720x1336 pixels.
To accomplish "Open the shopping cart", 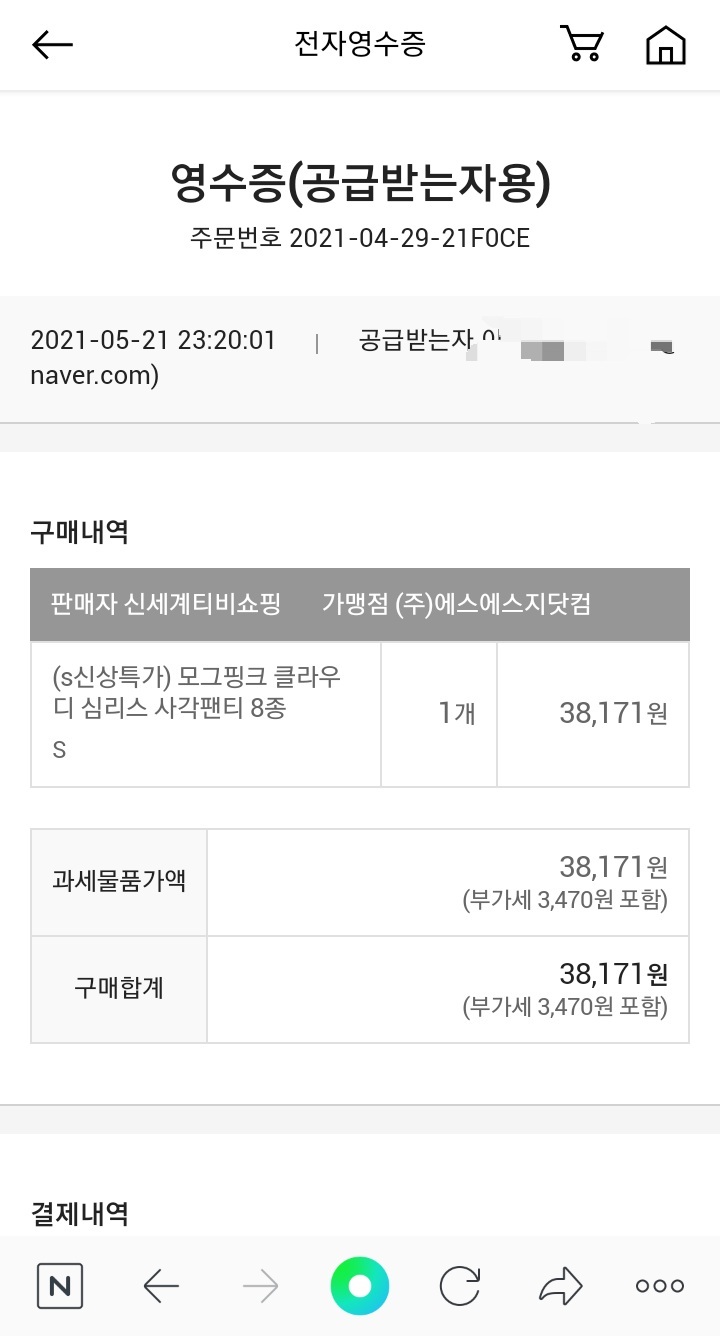I will tap(582, 45).
